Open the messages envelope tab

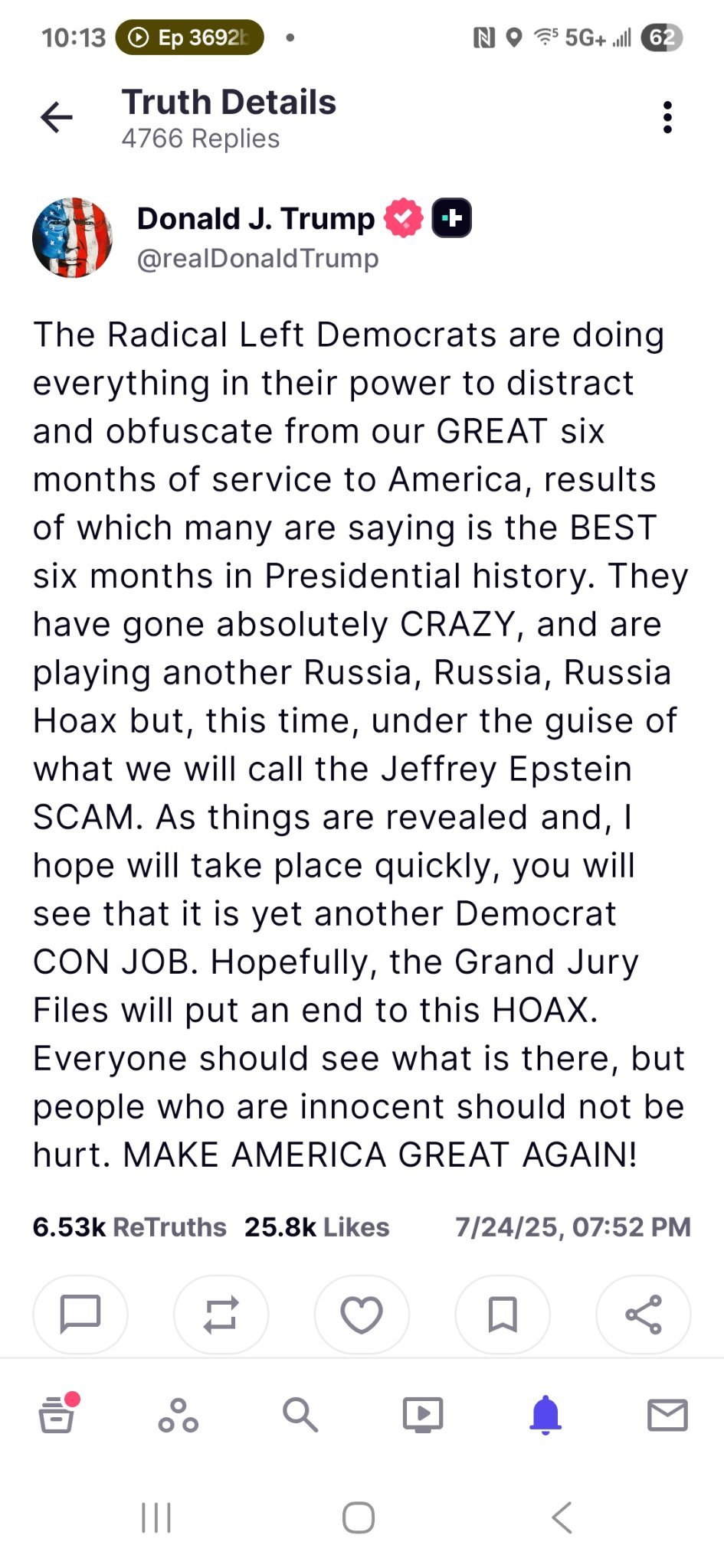(667, 1415)
